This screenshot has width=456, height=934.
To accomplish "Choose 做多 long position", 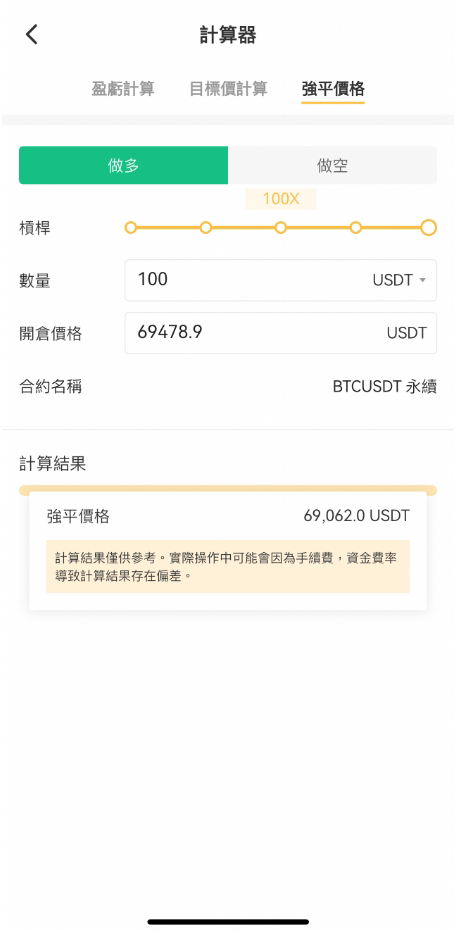I will tap(123, 165).
